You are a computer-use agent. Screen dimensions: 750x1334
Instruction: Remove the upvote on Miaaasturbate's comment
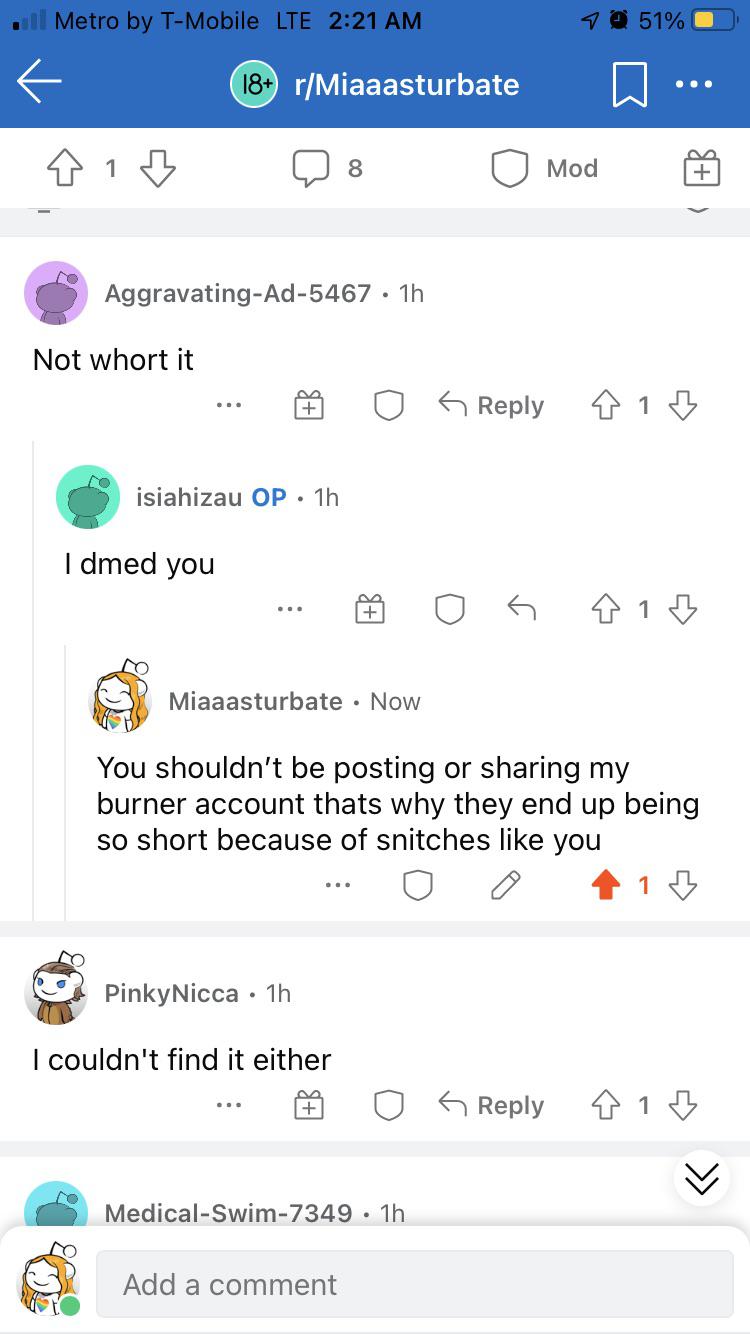pyautogui.click(x=606, y=884)
